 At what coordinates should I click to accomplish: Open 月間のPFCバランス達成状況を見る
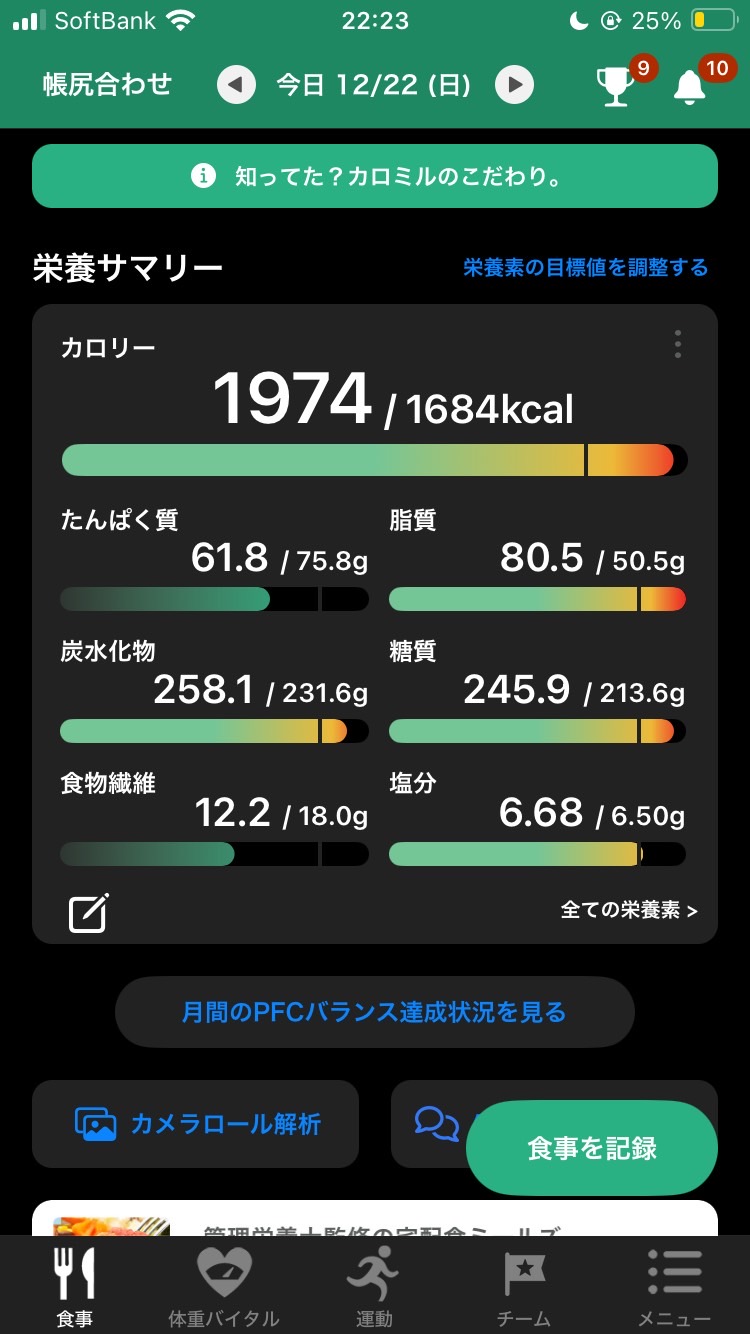coord(375,1012)
